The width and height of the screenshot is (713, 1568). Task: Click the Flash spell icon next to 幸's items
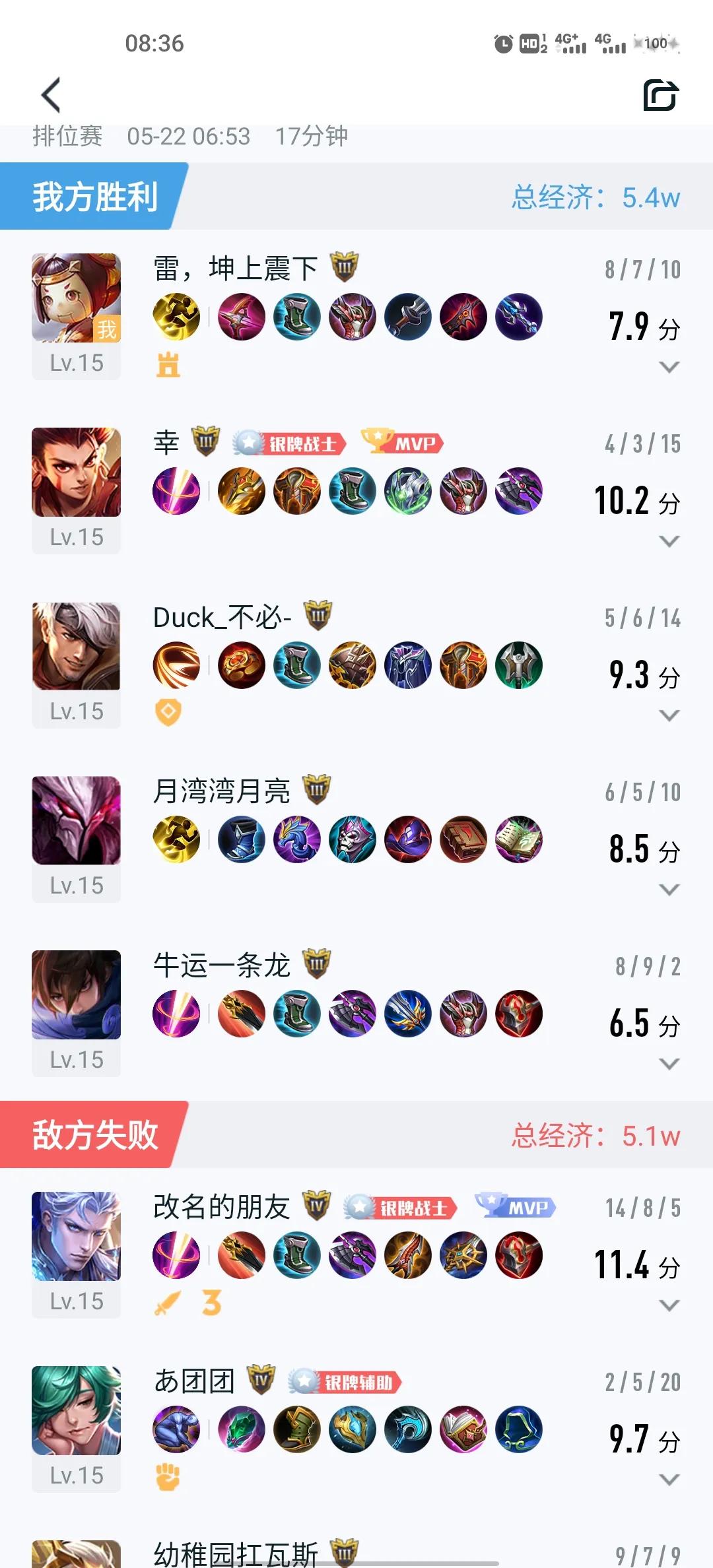(x=176, y=492)
